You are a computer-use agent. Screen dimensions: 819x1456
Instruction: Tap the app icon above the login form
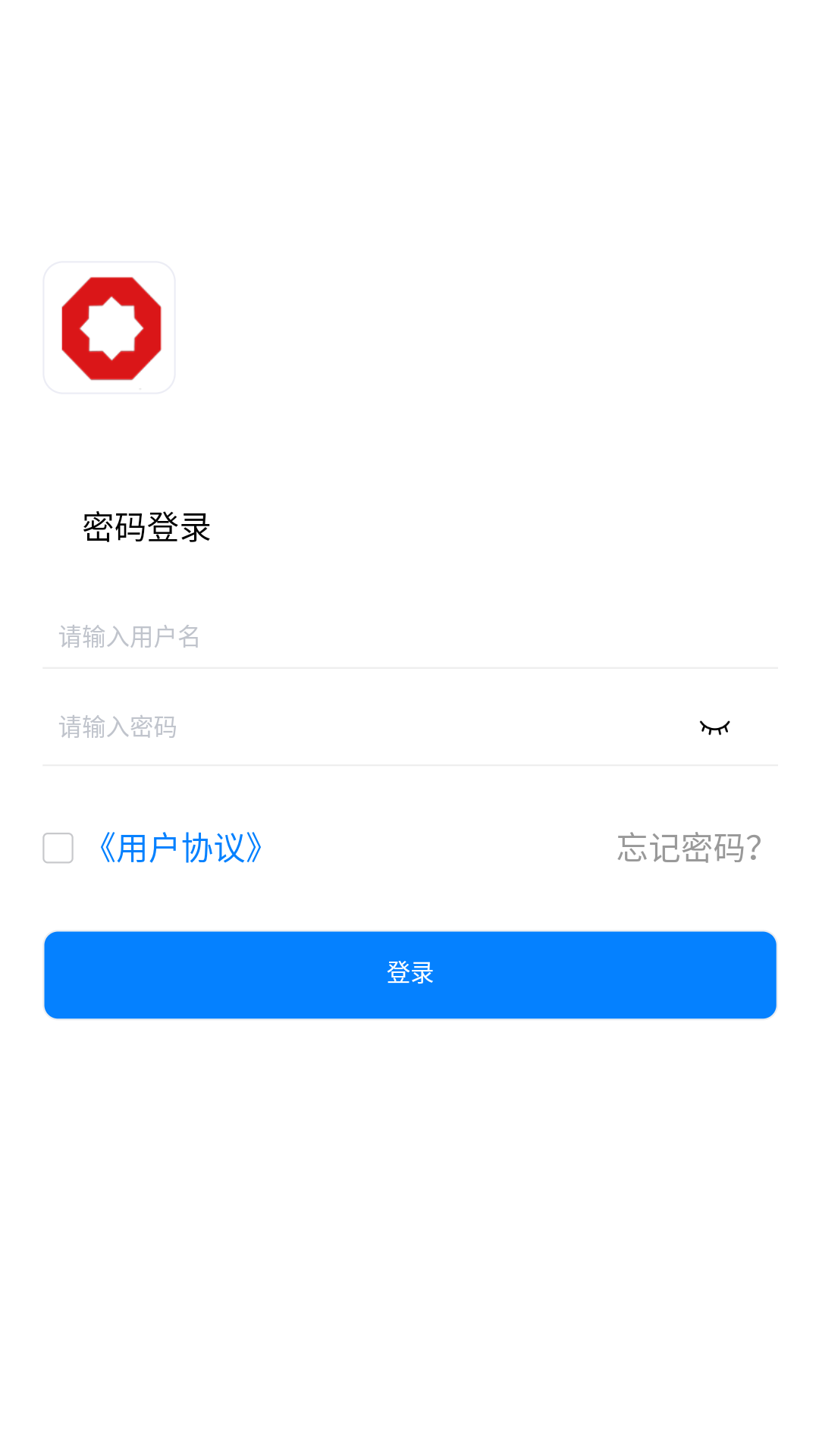click(x=109, y=326)
